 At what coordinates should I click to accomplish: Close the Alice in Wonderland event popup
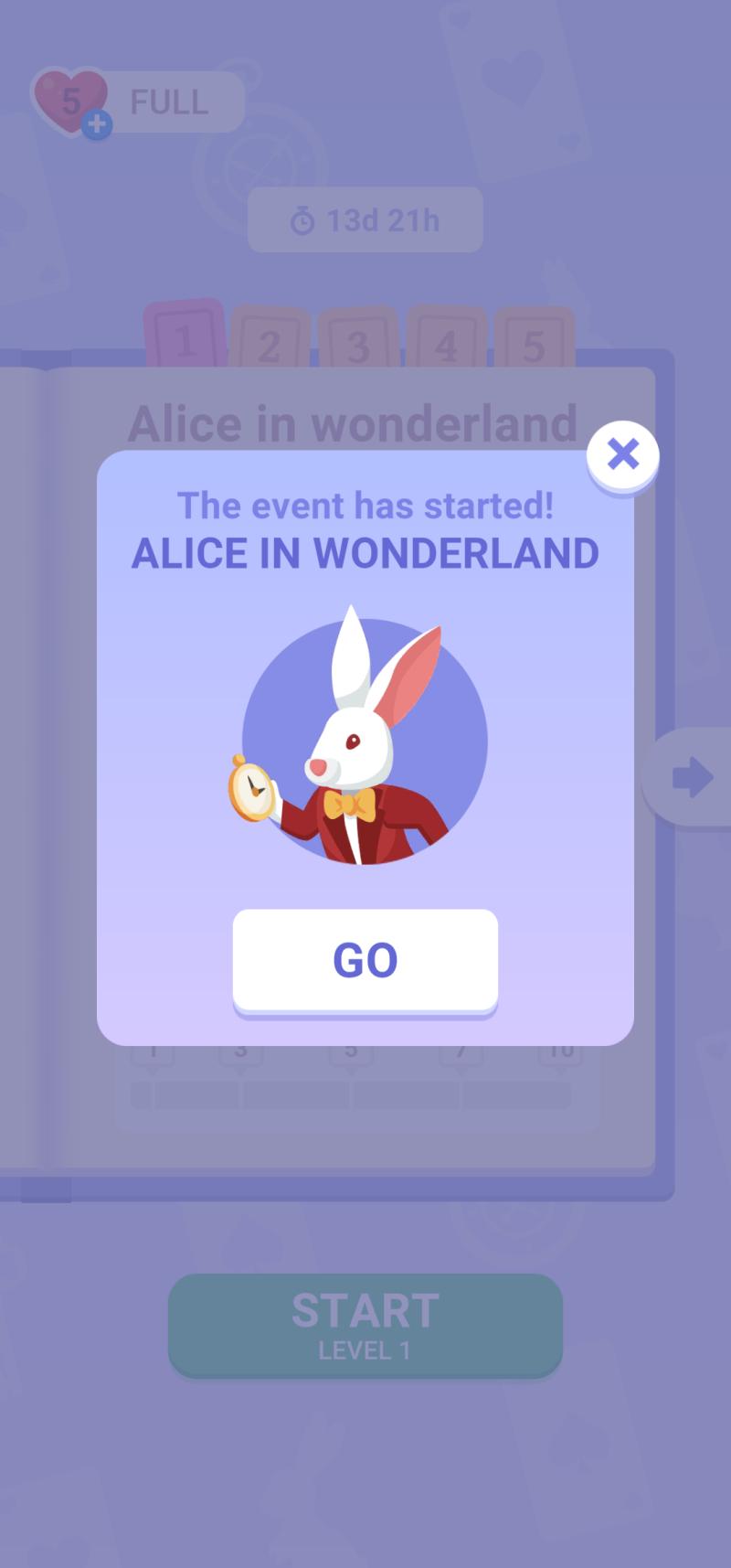point(622,454)
